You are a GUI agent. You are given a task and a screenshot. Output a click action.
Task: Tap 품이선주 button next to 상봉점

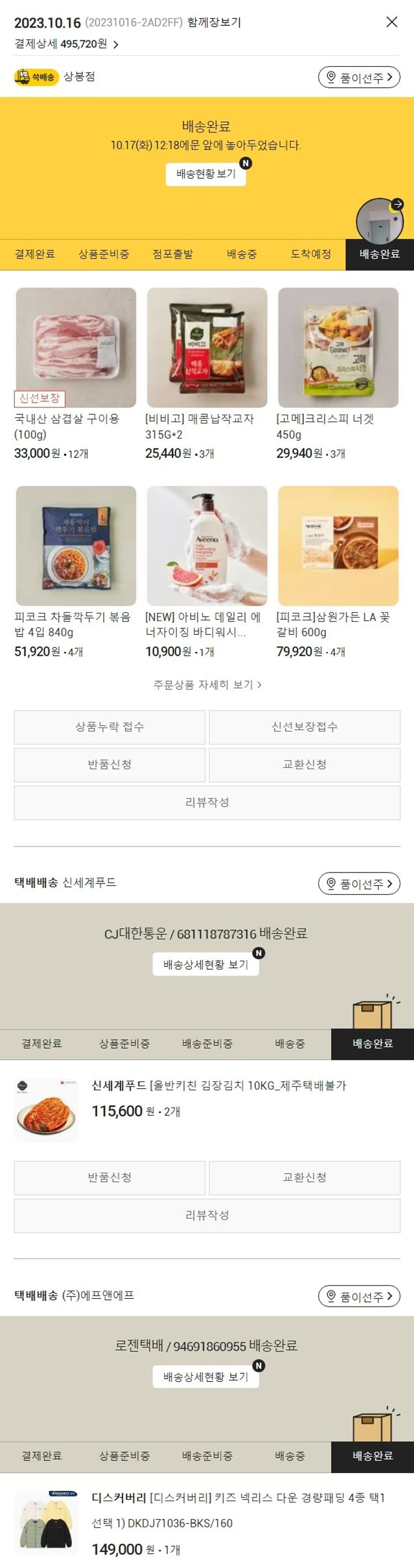pos(359,77)
